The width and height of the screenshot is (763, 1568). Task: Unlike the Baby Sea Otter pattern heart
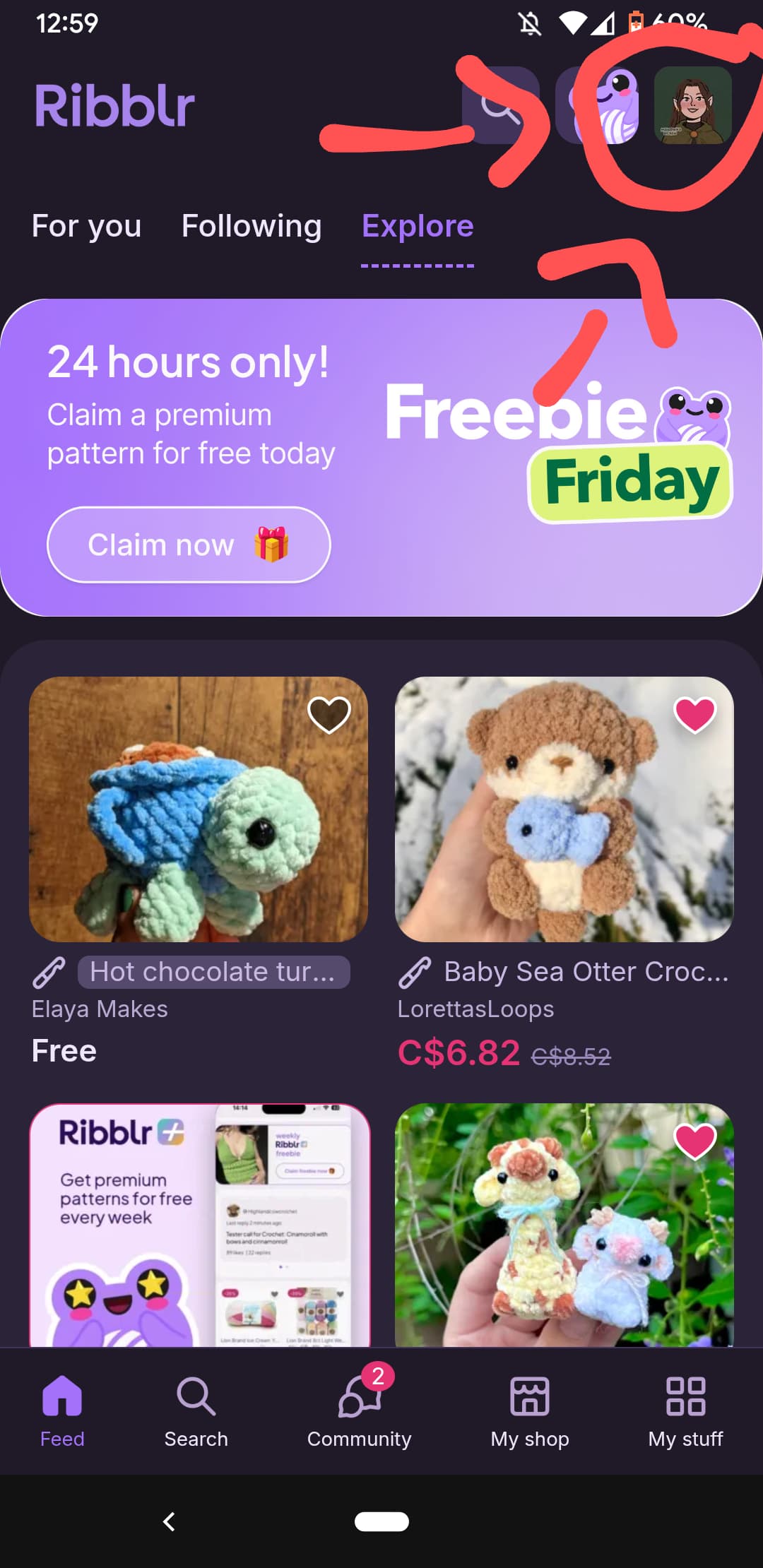(695, 714)
